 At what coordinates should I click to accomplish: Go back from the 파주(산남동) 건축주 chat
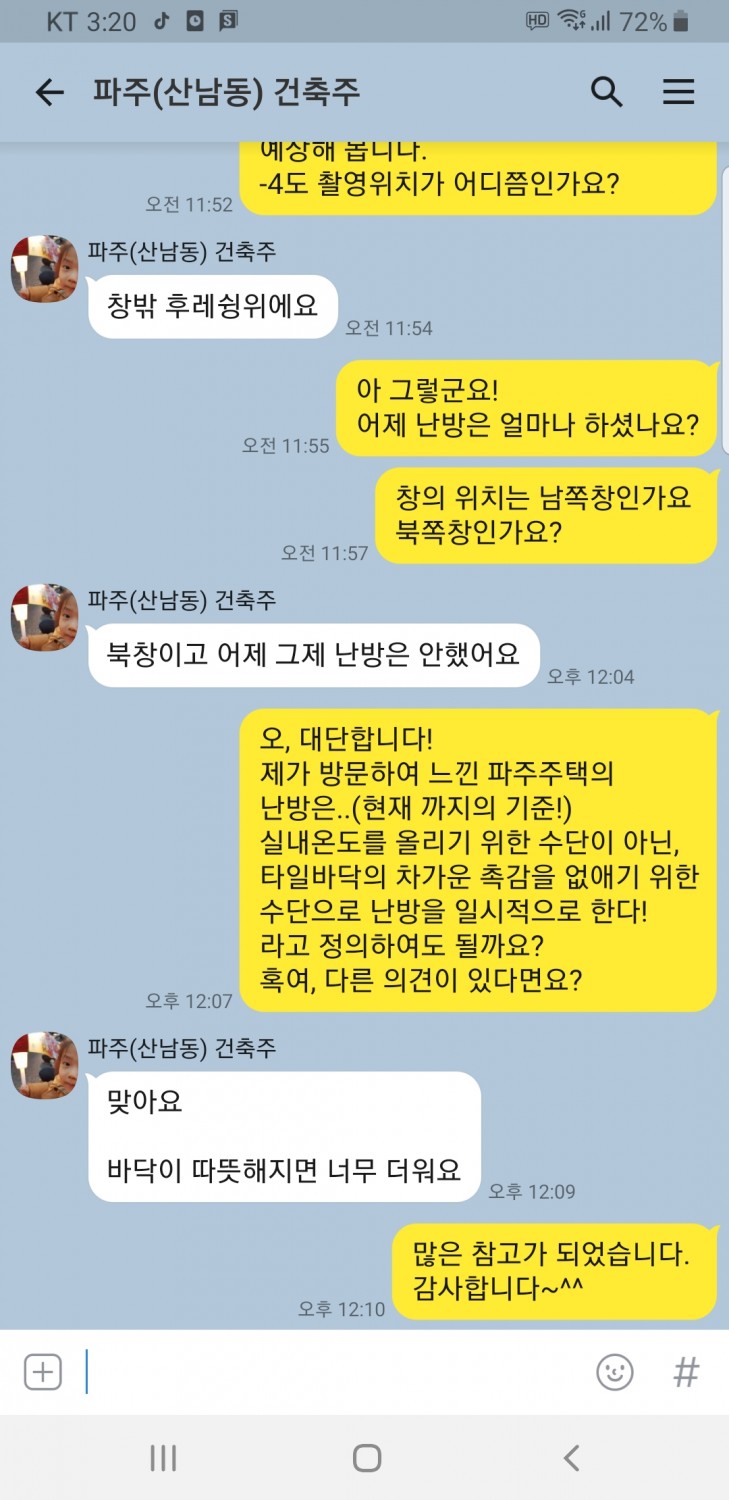click(x=49, y=93)
